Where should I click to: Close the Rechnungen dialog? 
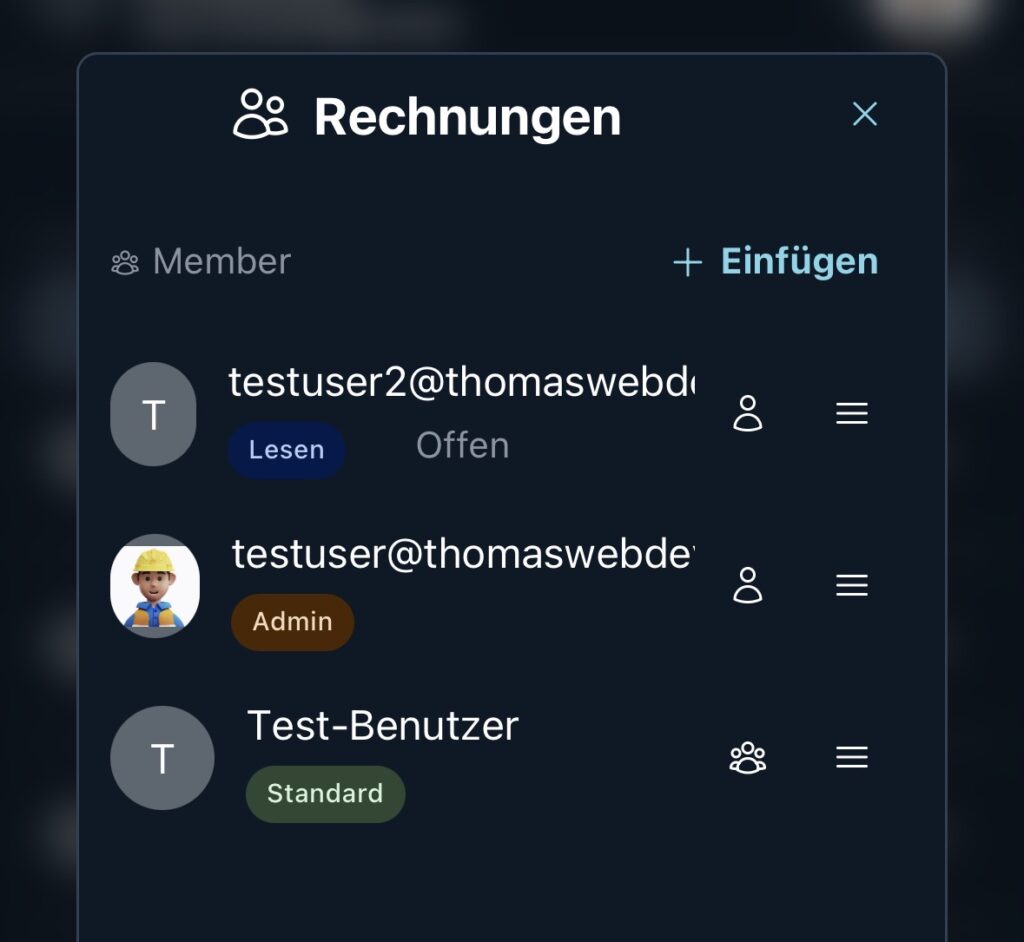864,114
